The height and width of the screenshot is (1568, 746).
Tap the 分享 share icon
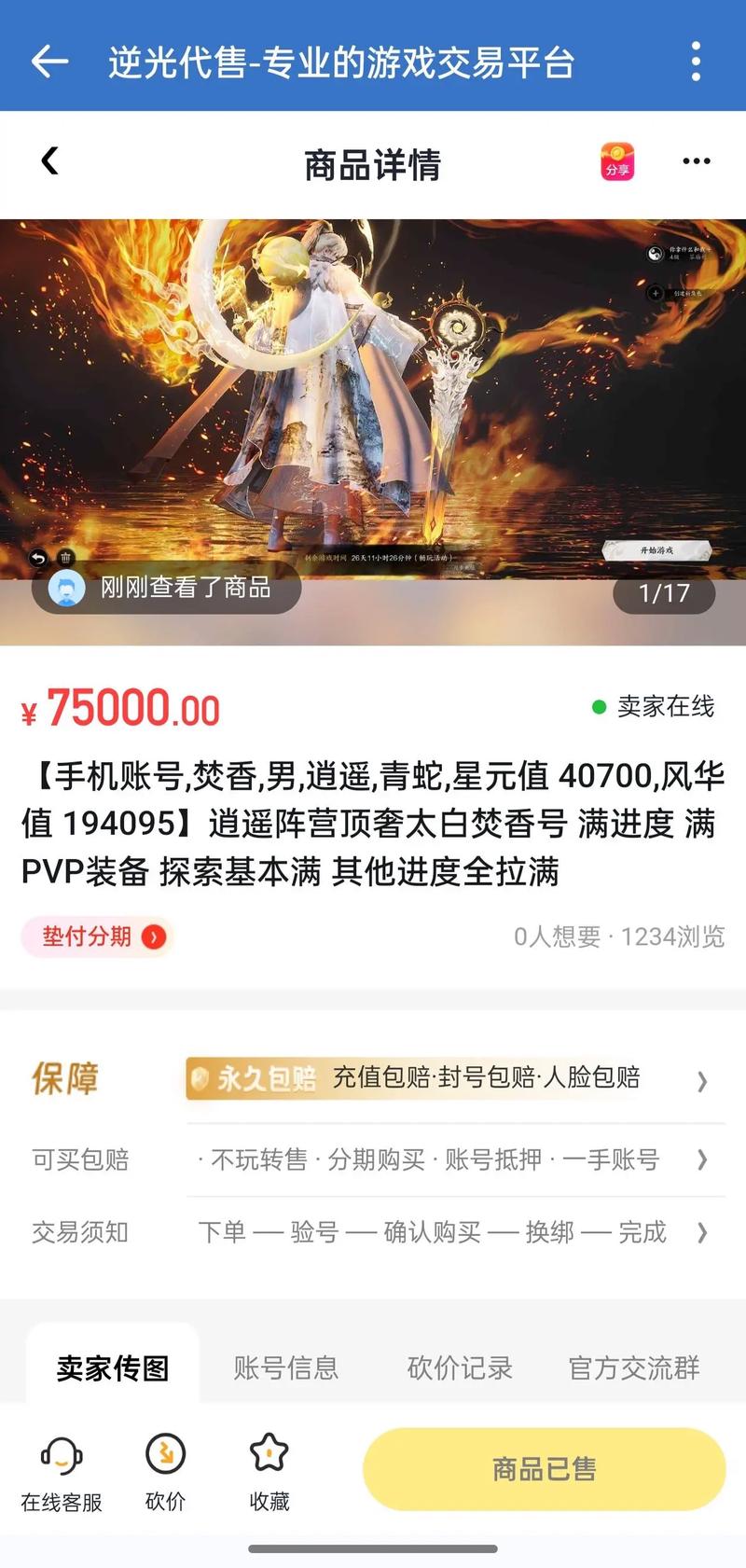pos(615,160)
